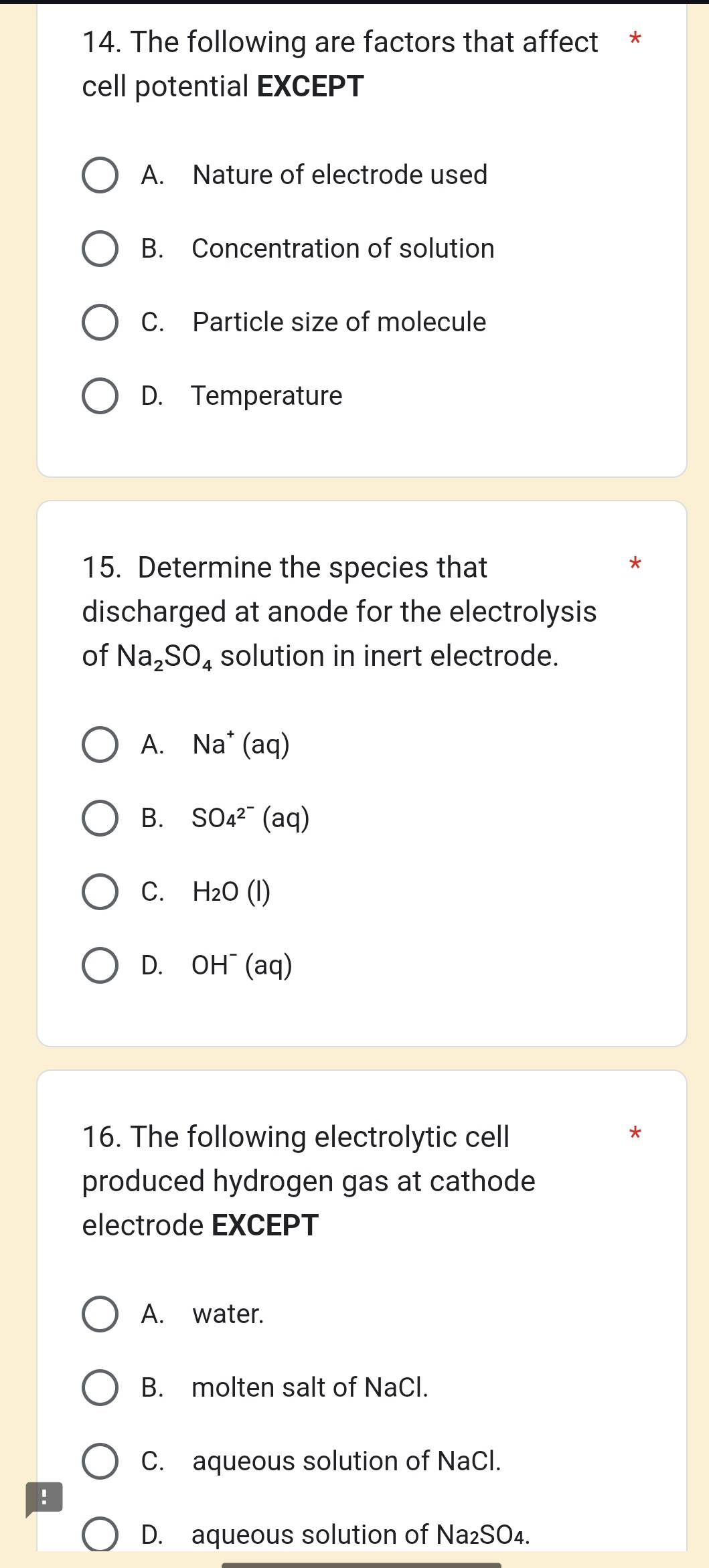709x1568 pixels.
Task: Select option B Concentration of solution
Action: (100, 249)
